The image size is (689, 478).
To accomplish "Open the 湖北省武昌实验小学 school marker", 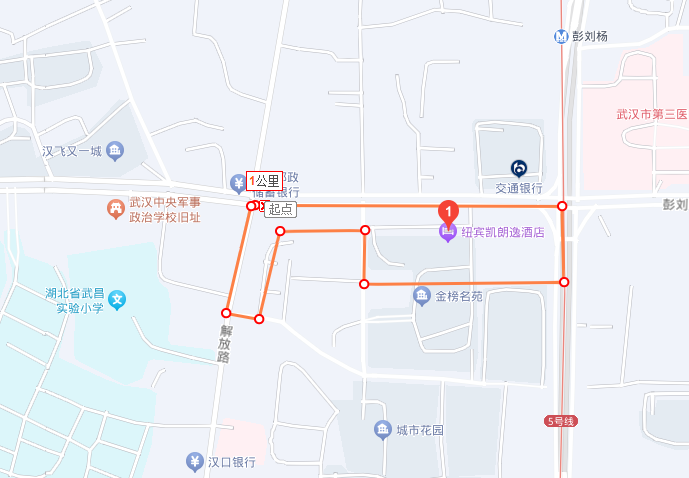I will click(118, 298).
